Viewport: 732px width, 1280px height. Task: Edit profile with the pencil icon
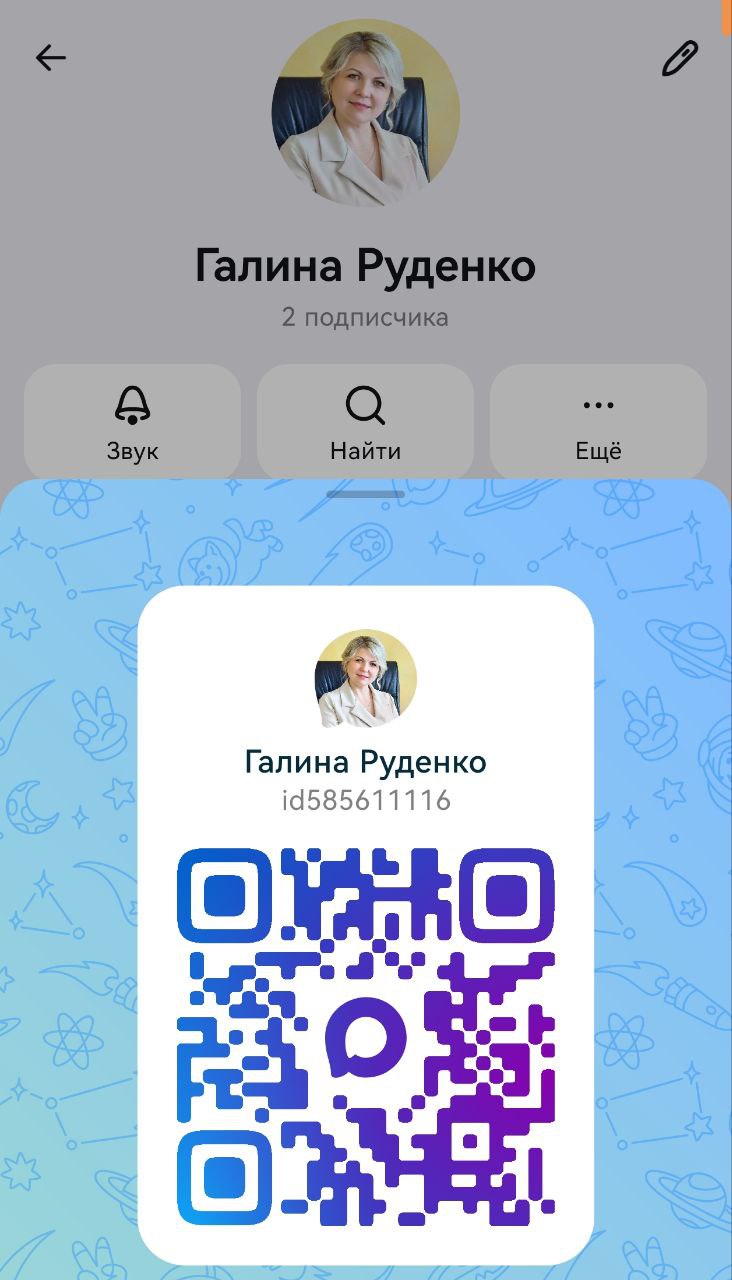[680, 59]
